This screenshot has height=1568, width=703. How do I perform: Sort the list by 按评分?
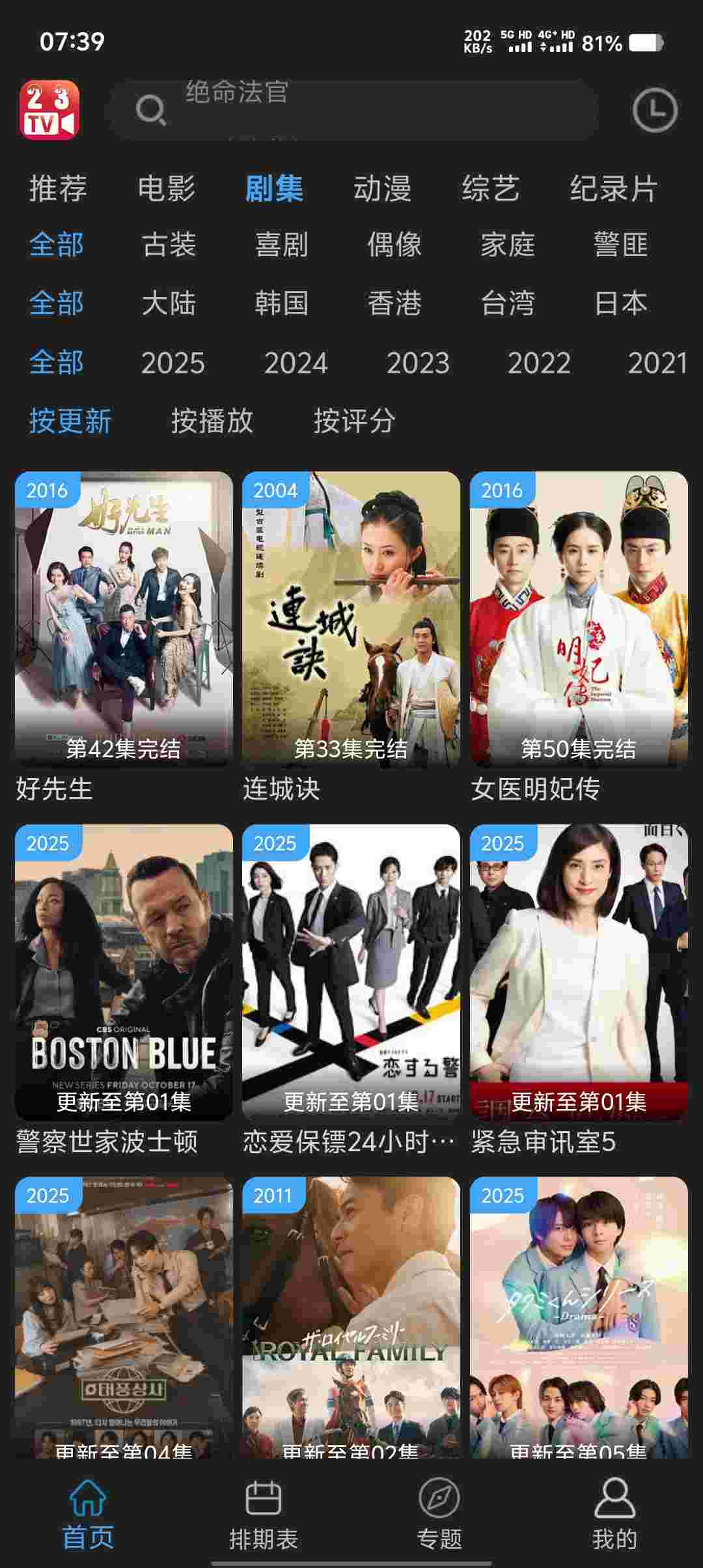click(354, 421)
